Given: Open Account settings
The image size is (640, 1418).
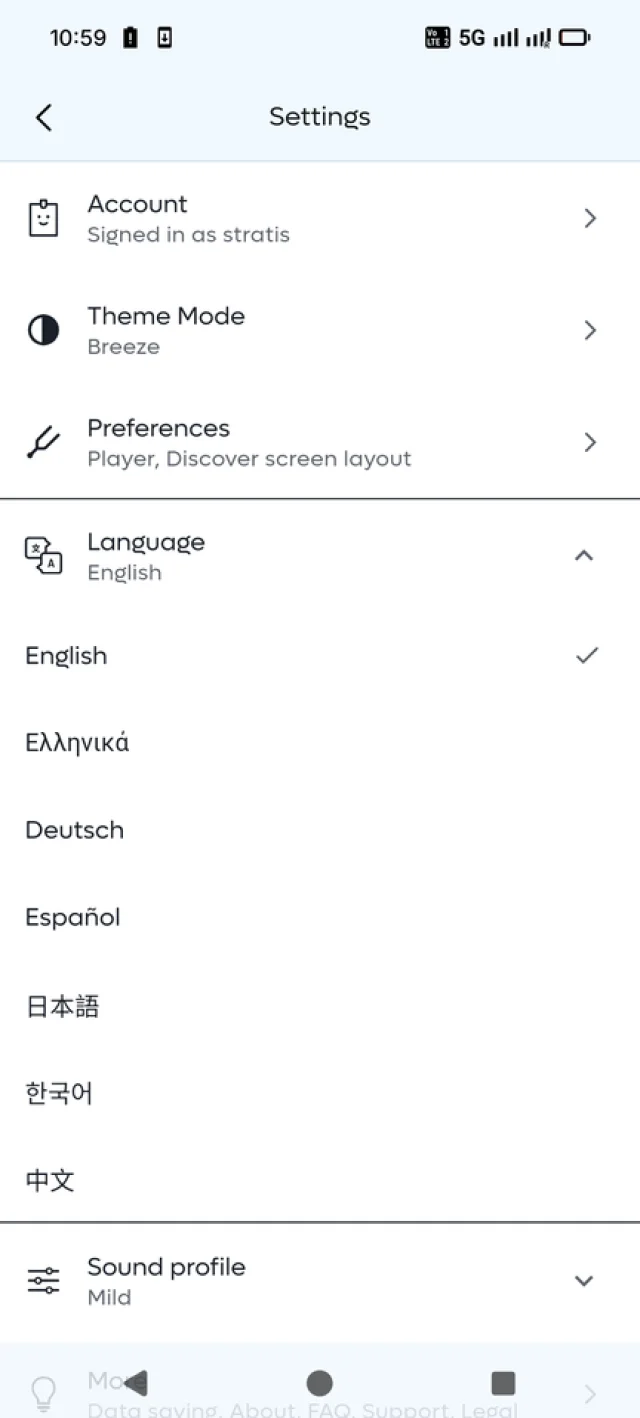Looking at the screenshot, I should [x=320, y=218].
